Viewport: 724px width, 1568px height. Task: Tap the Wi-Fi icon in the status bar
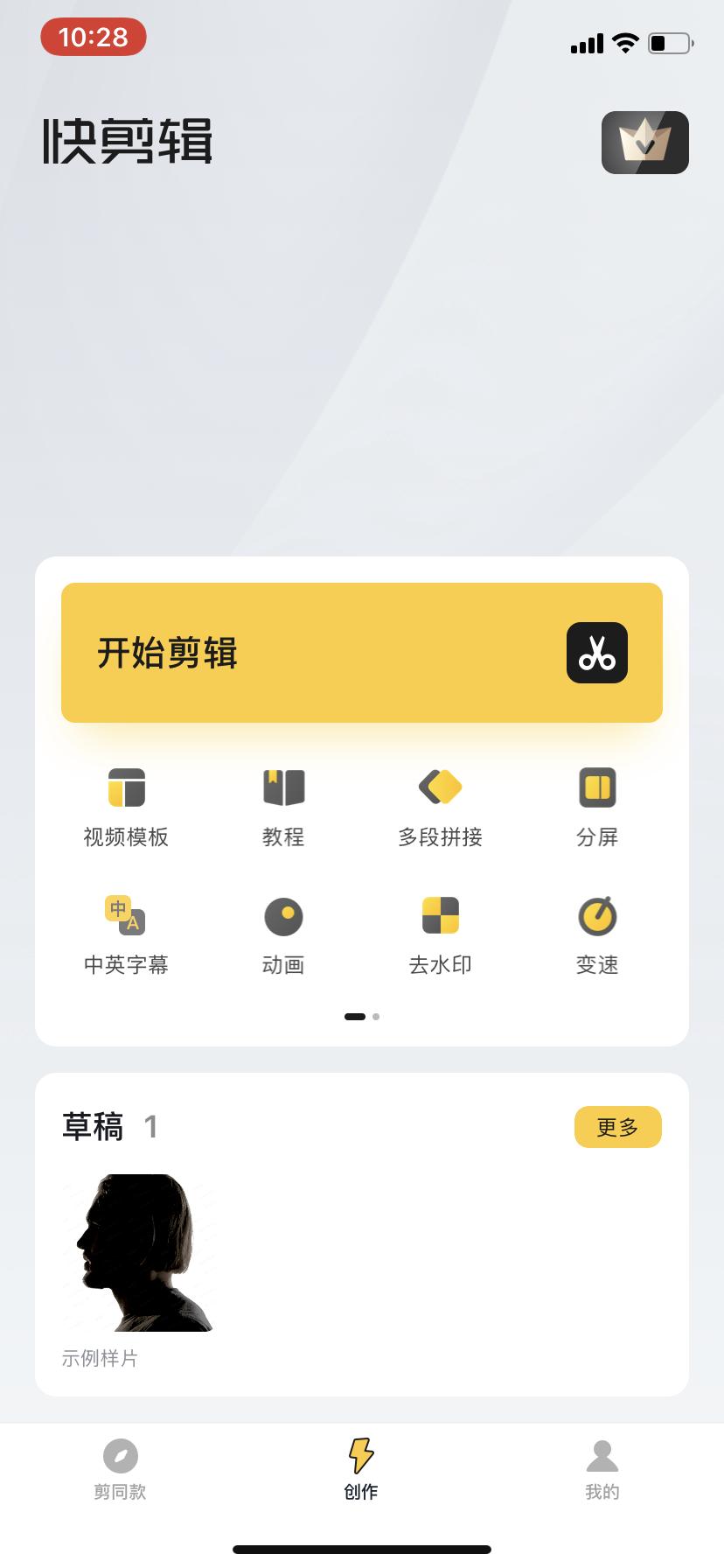tap(624, 42)
